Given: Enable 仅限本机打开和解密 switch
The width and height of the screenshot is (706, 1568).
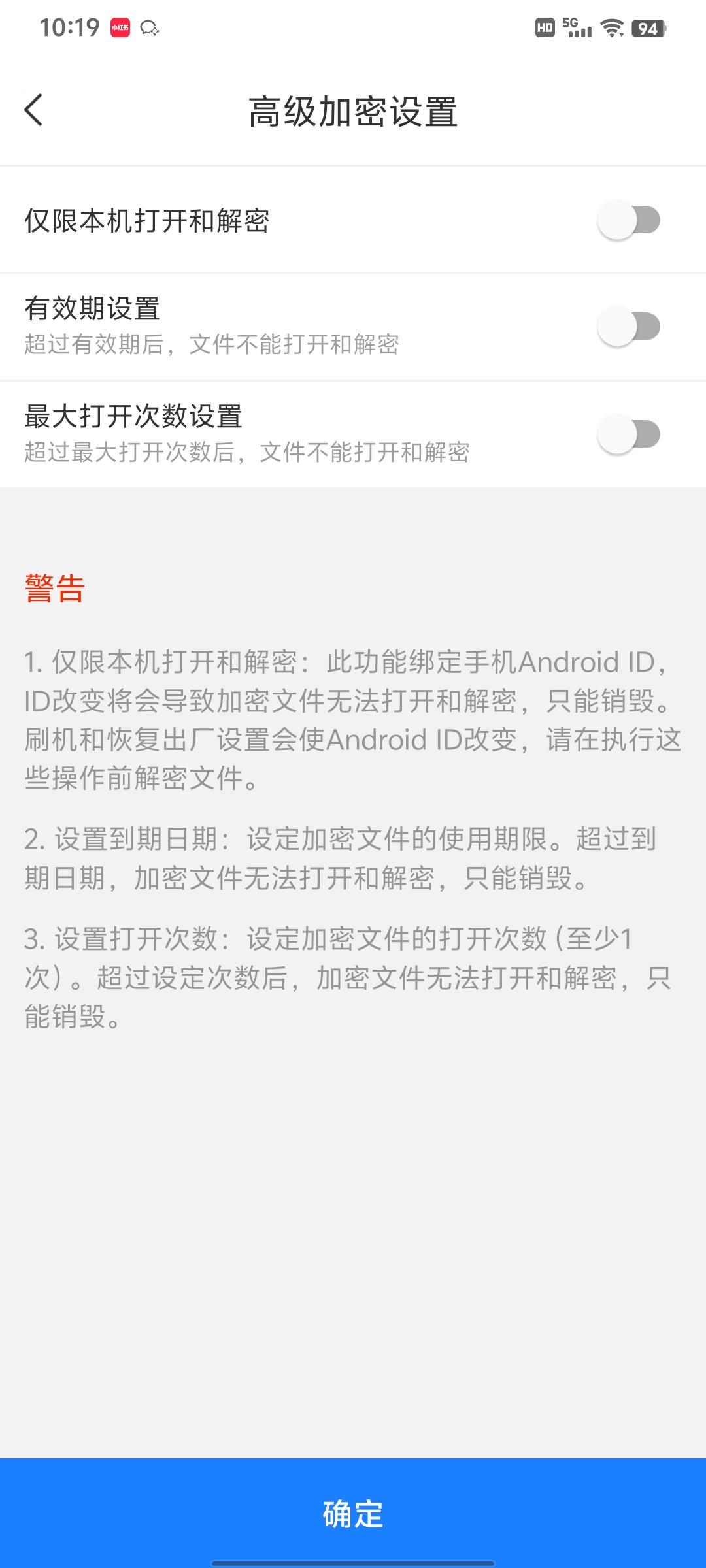Looking at the screenshot, I should [629, 220].
